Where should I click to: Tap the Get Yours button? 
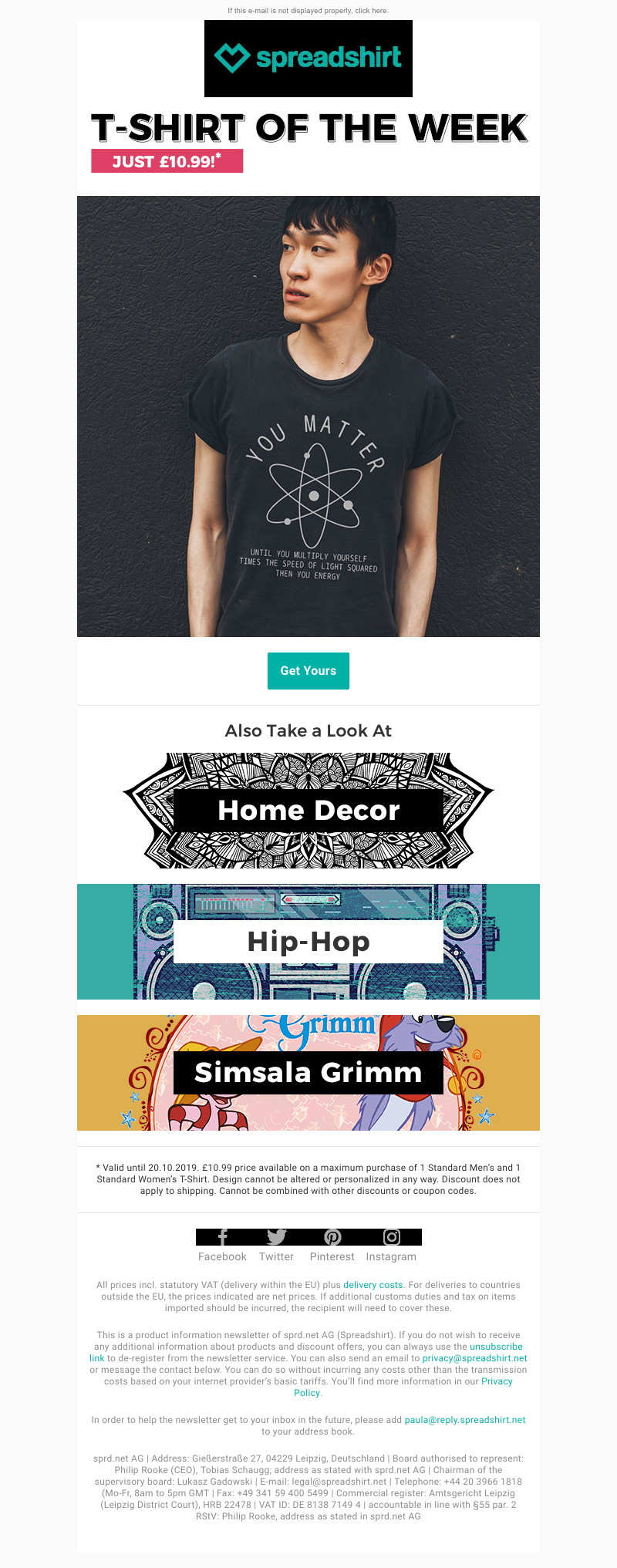[x=308, y=671]
